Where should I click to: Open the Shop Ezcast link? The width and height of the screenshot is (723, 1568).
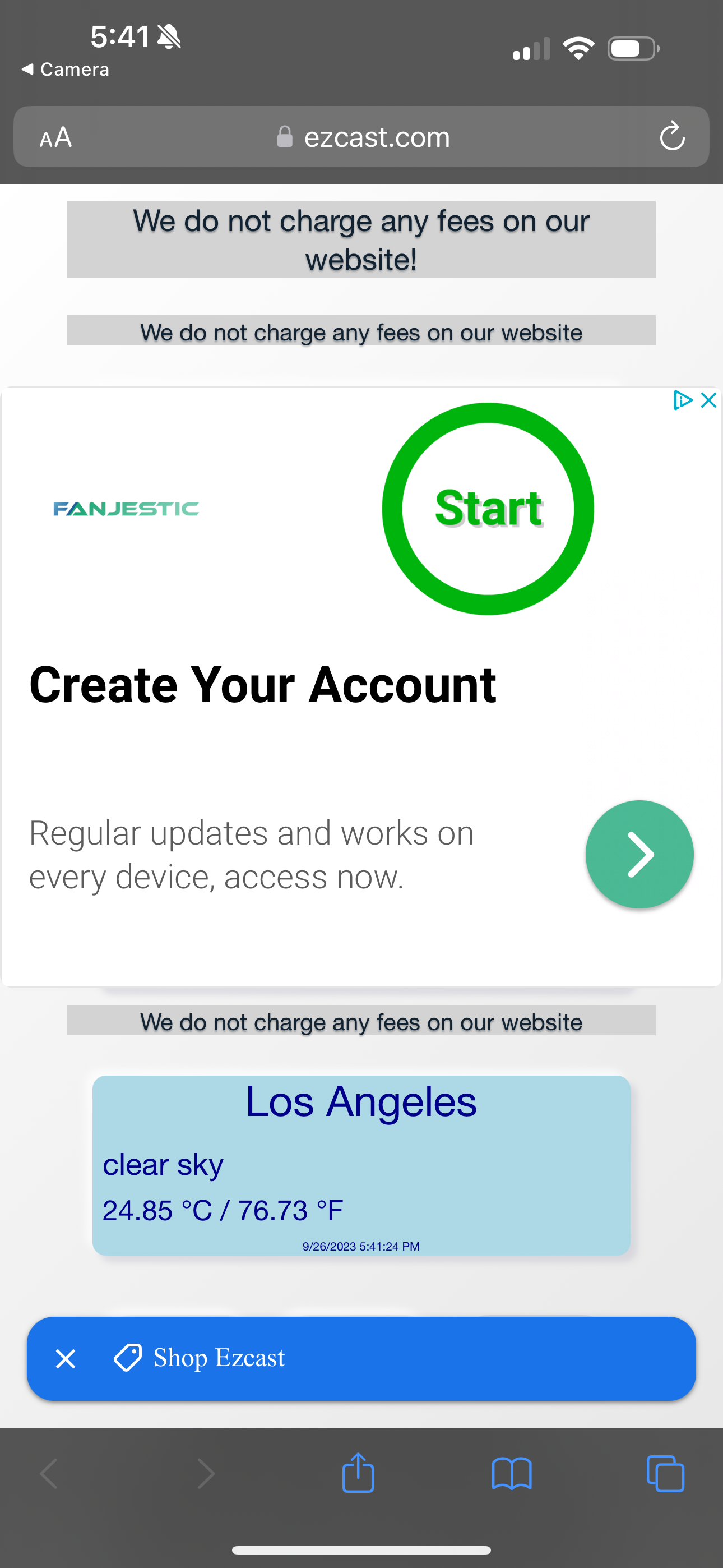[219, 1359]
